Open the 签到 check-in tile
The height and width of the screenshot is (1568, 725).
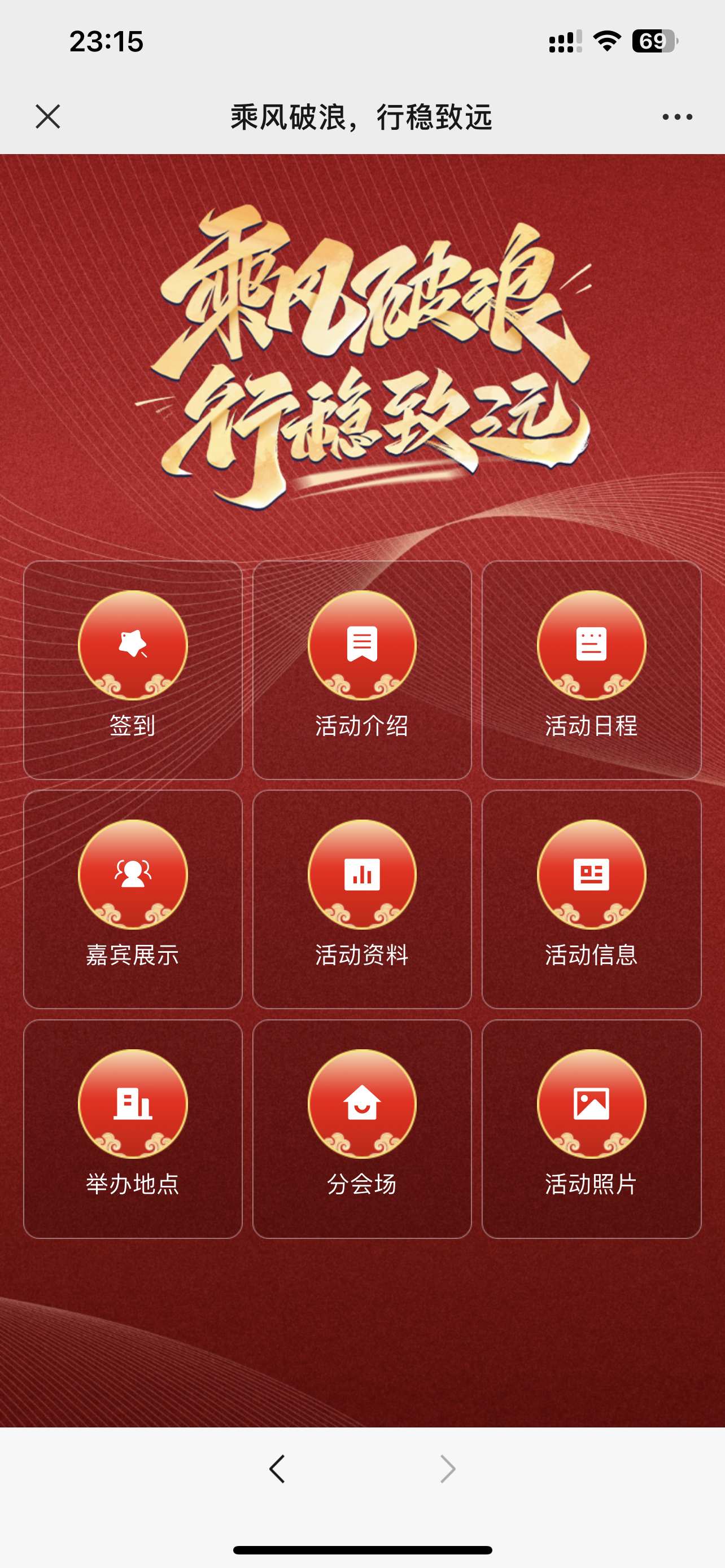point(133,669)
